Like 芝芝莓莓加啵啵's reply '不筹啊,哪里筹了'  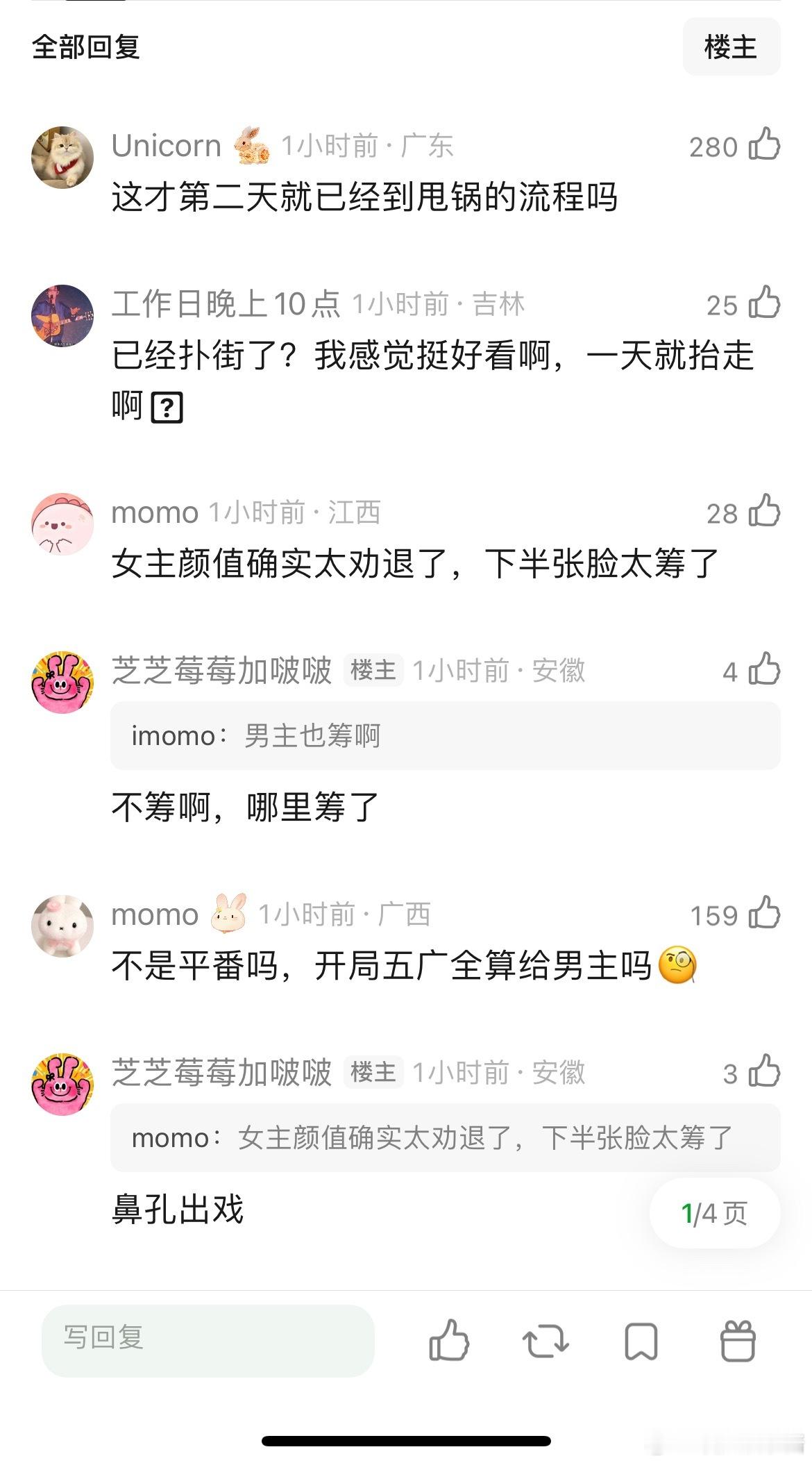764,670
